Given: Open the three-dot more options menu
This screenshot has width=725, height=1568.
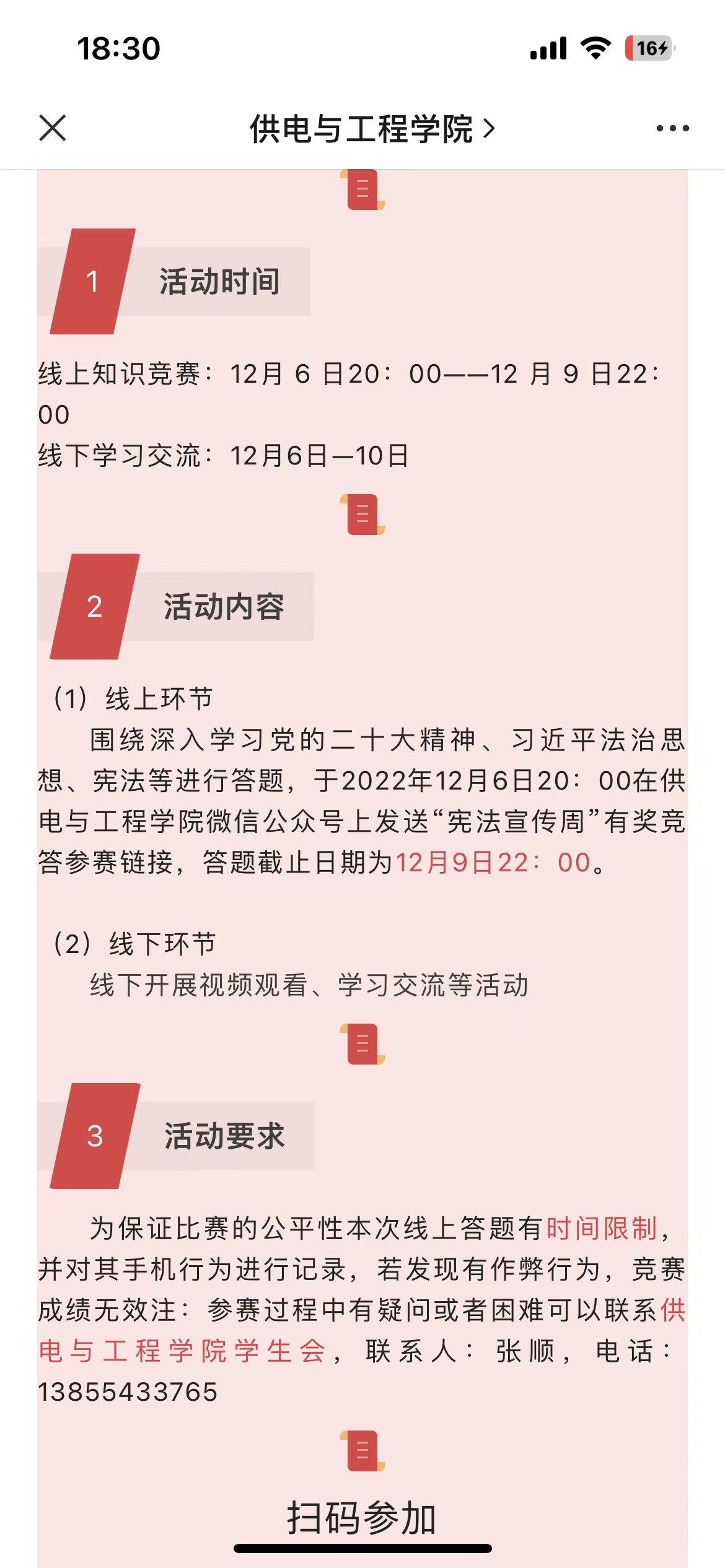Looking at the screenshot, I should tap(672, 128).
